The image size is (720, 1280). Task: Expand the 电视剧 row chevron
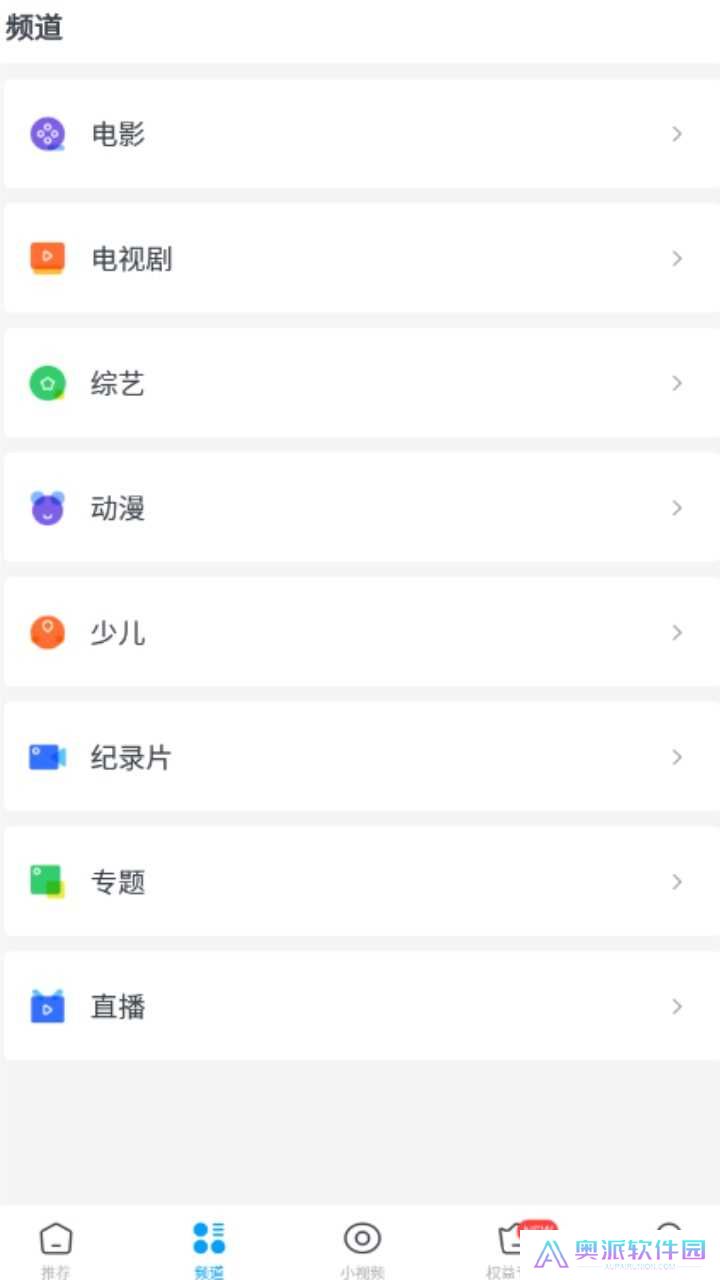678,258
